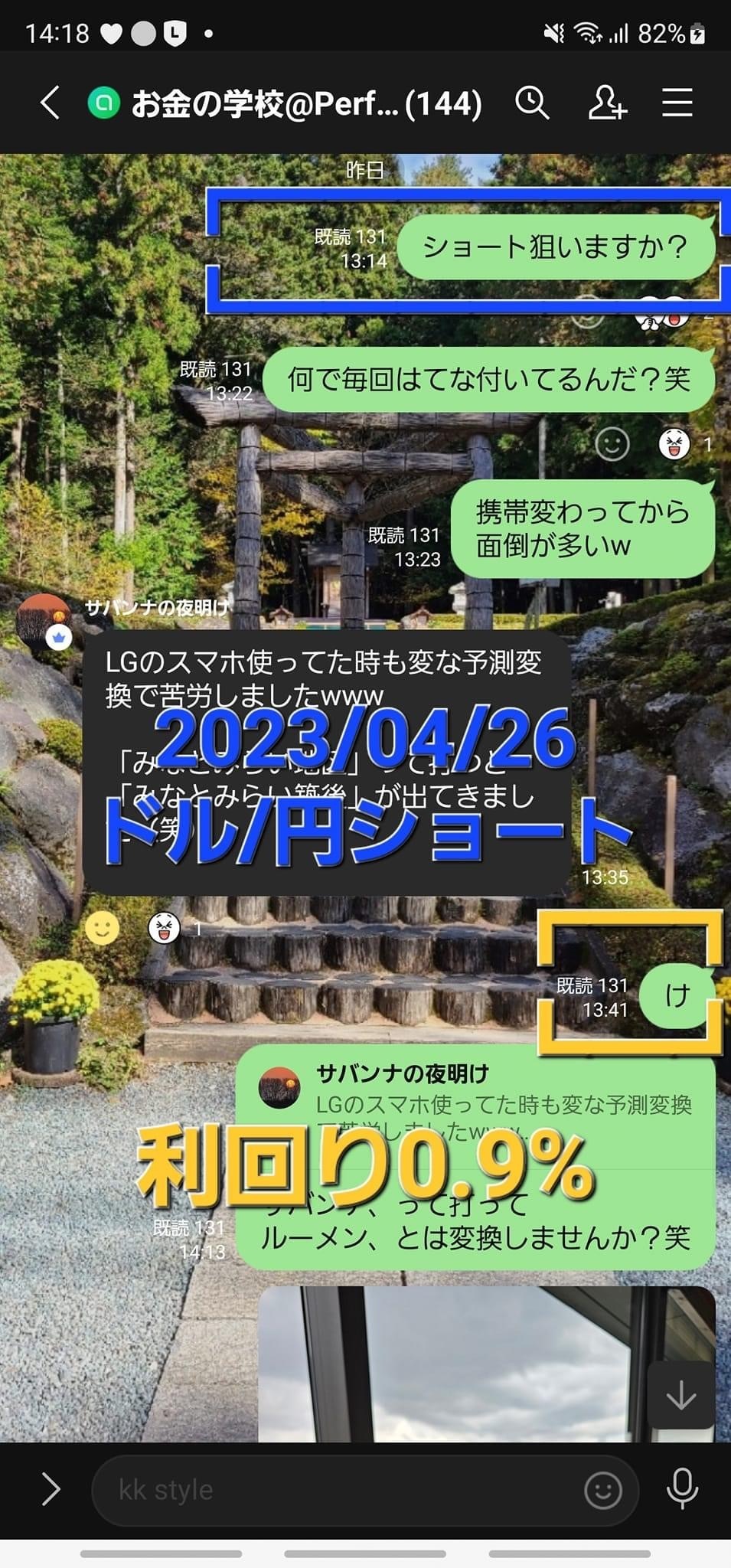731x1568 pixels.
Task: React with the yellow smiley under LGのスマホ message
Action: (x=102, y=929)
